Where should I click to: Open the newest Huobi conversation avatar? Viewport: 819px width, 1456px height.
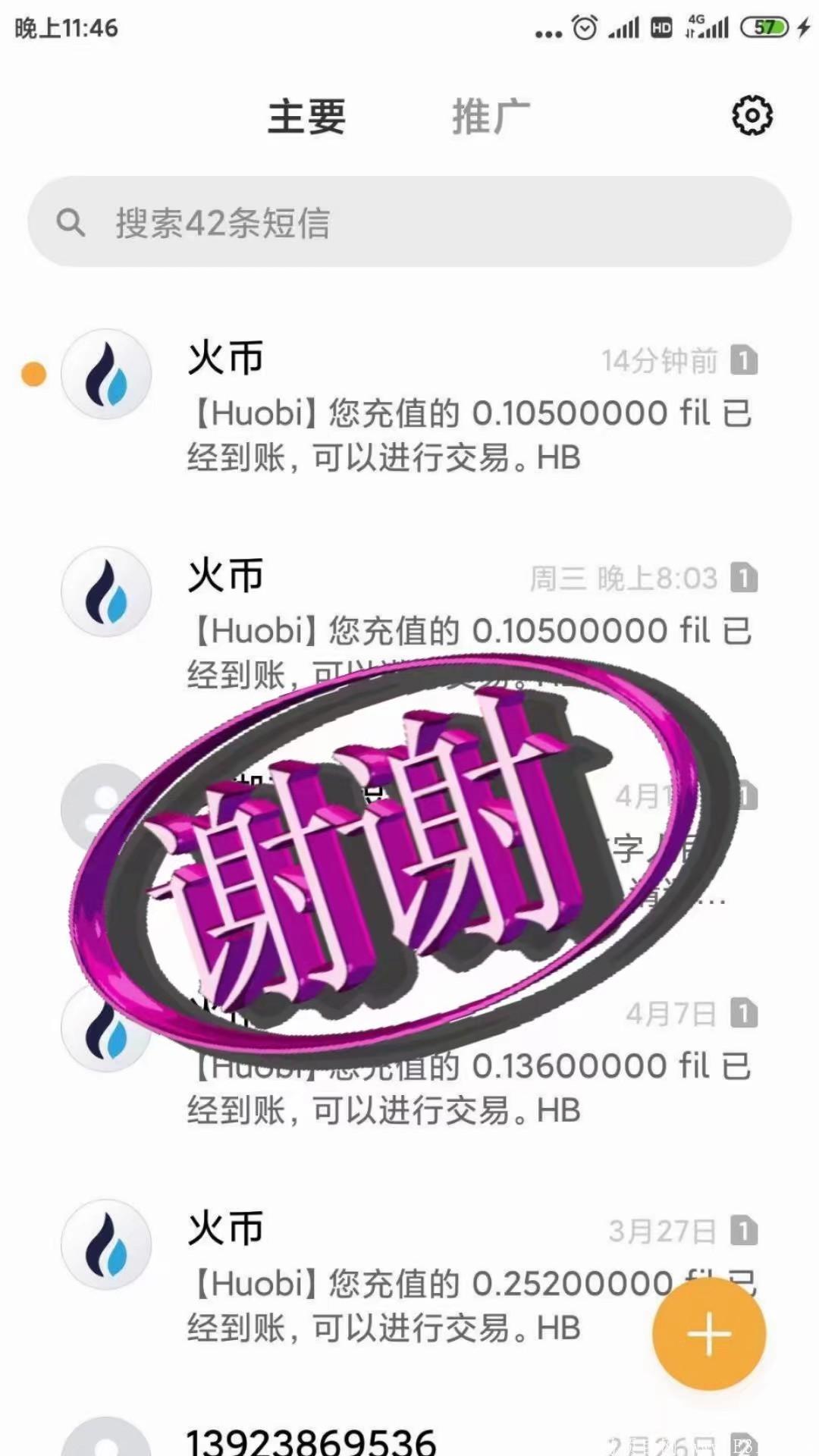pyautogui.click(x=107, y=373)
